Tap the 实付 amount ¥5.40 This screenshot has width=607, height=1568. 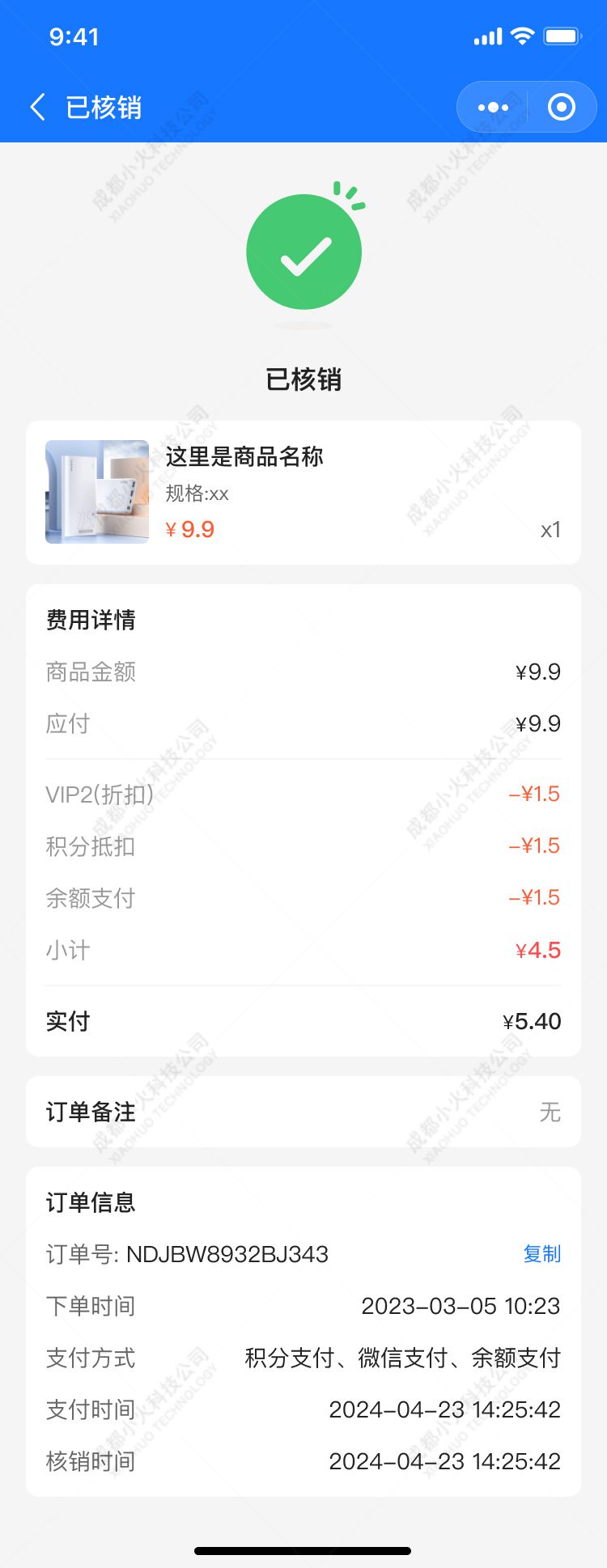click(533, 1021)
